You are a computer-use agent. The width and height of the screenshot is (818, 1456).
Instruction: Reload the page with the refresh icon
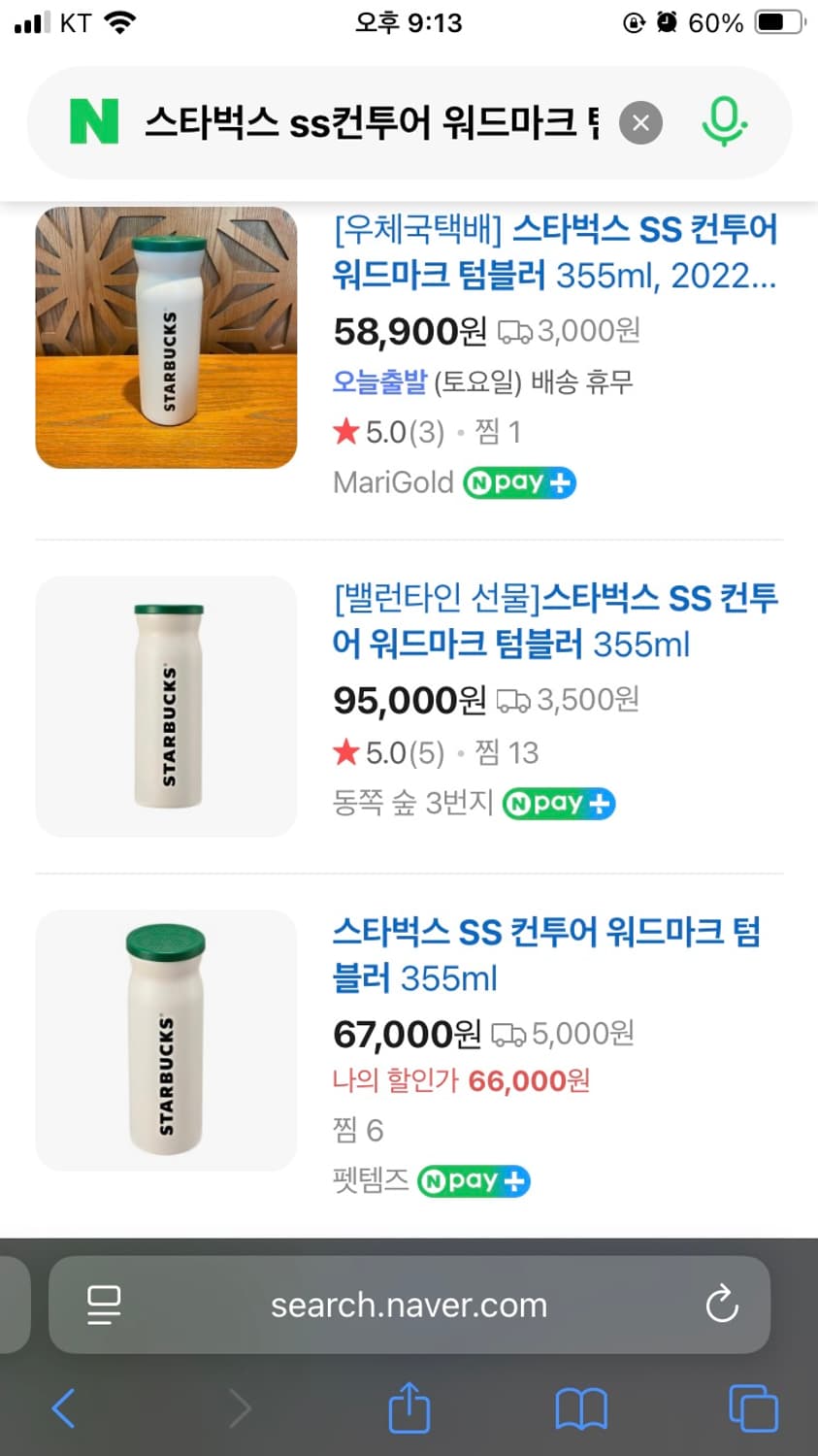coord(721,1305)
